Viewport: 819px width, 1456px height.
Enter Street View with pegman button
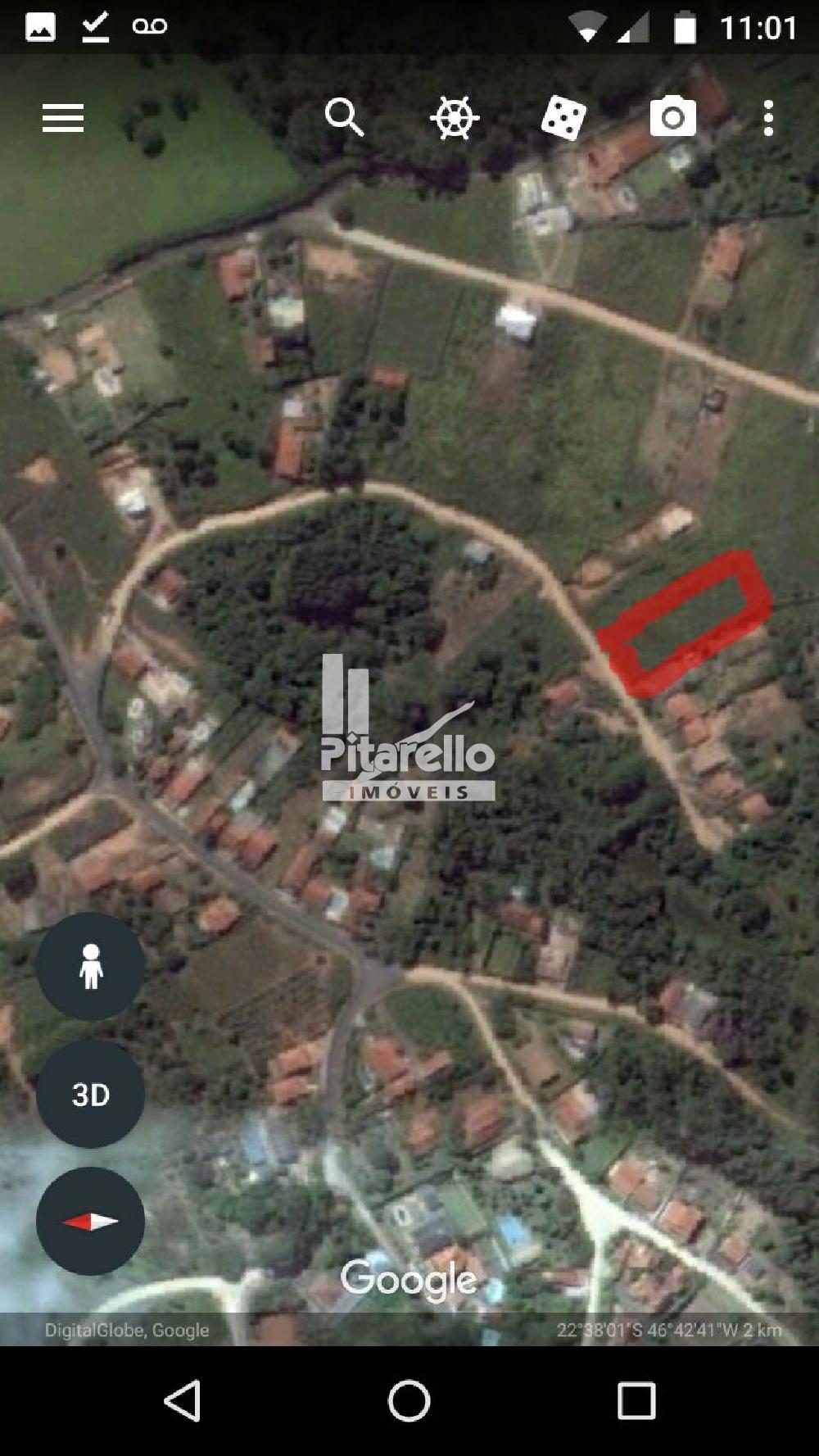[x=91, y=966]
